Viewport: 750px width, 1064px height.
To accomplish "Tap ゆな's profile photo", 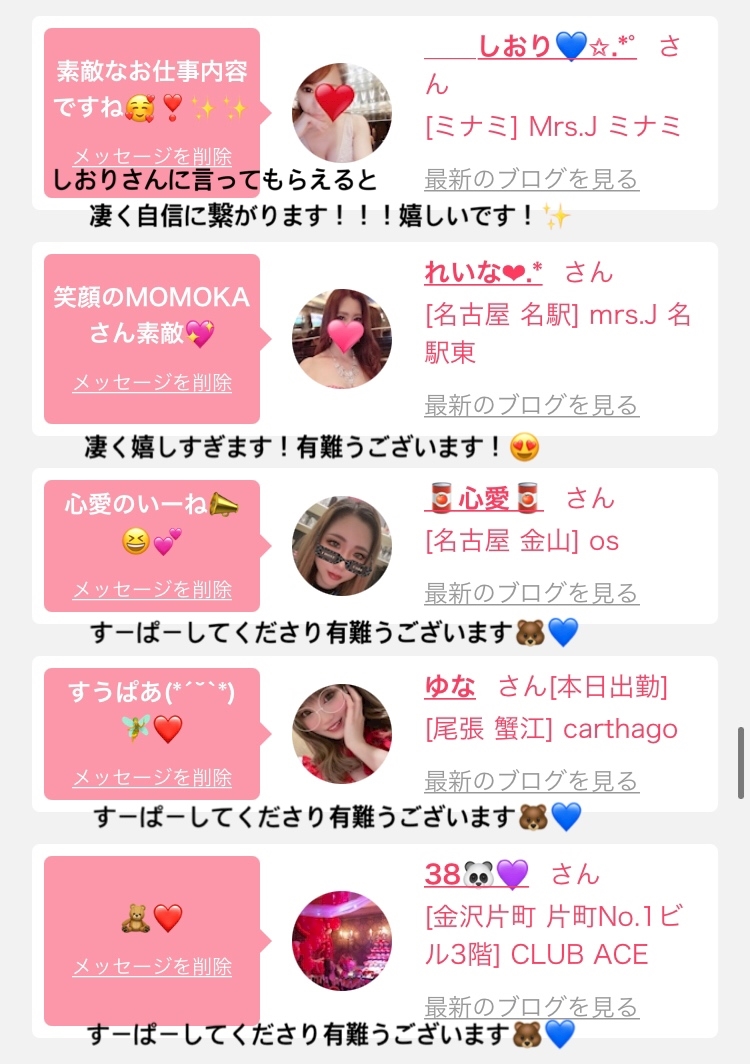I will pos(341,734).
